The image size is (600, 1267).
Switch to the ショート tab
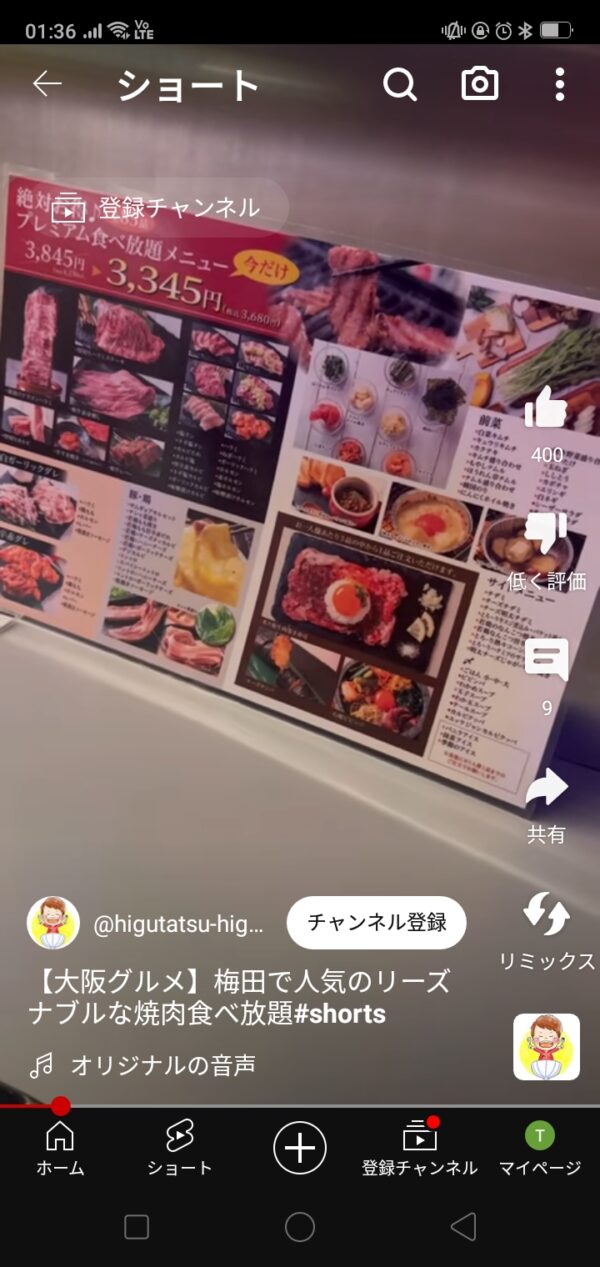tap(180, 1148)
